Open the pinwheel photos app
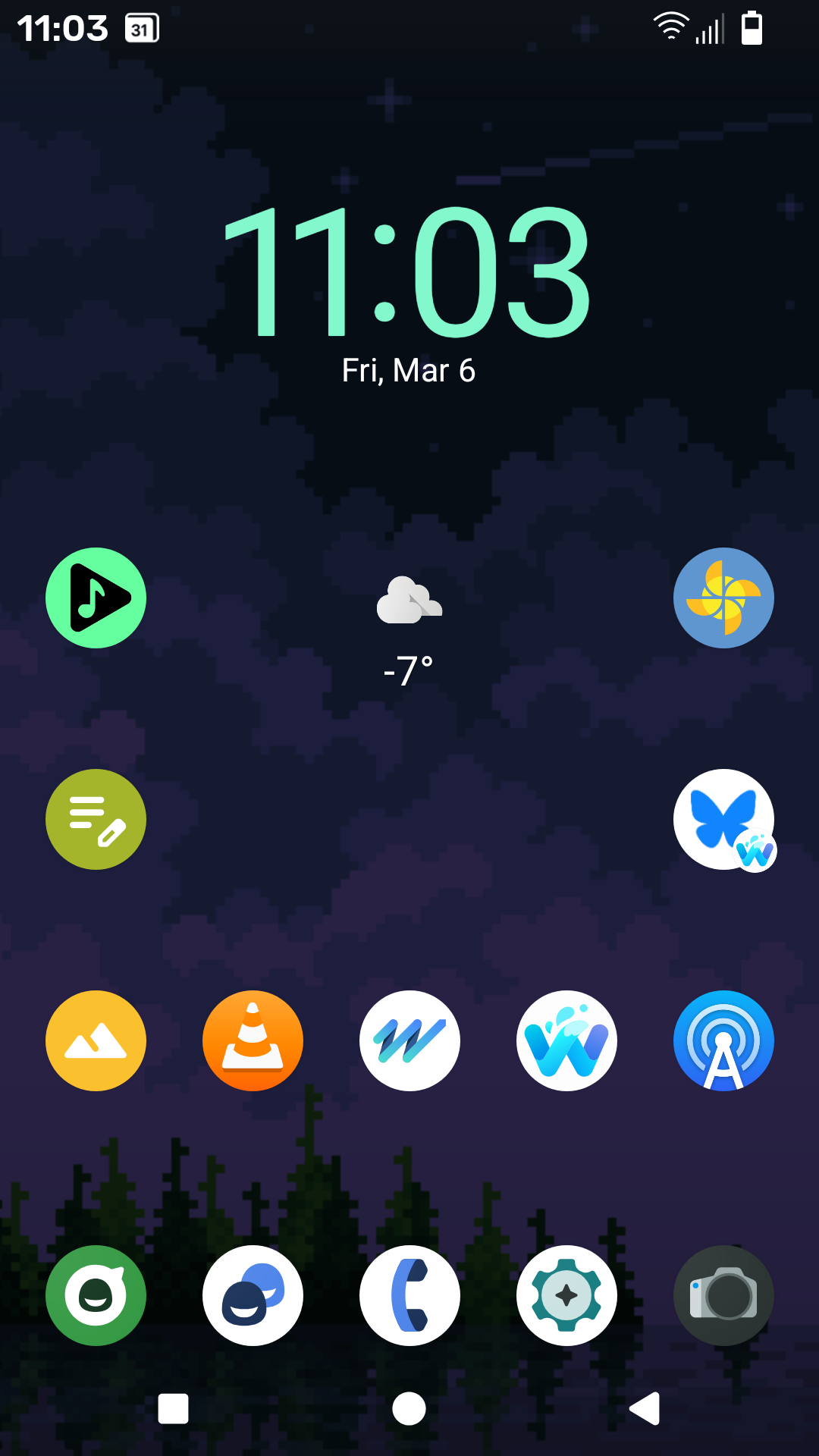Screen dimensions: 819x1456 click(x=723, y=598)
